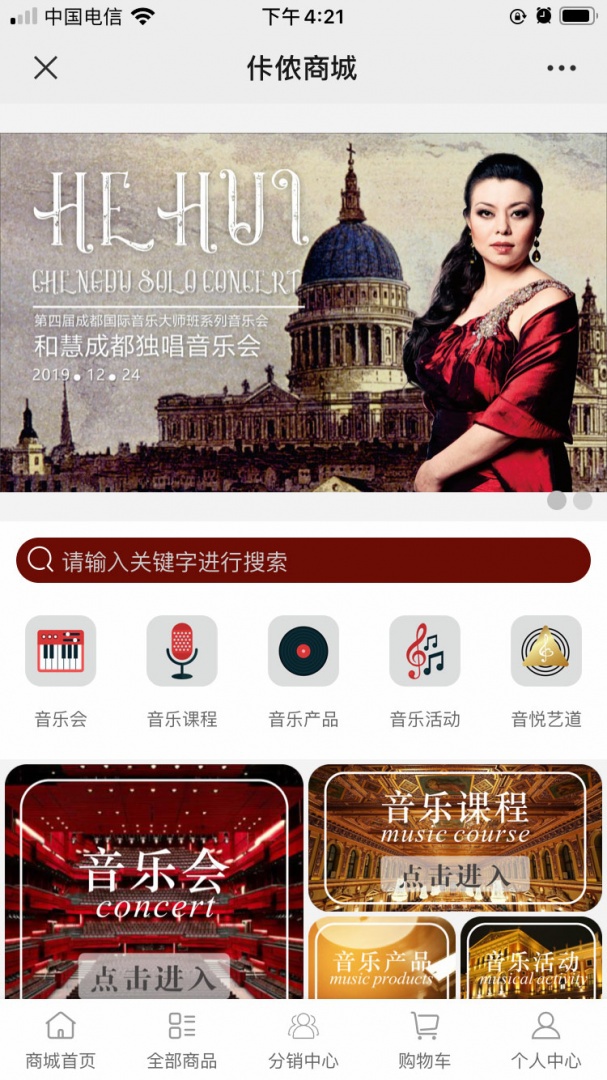Select the 音乐课程 microphone category
The width and height of the screenshot is (607, 1080).
pyautogui.click(x=182, y=651)
